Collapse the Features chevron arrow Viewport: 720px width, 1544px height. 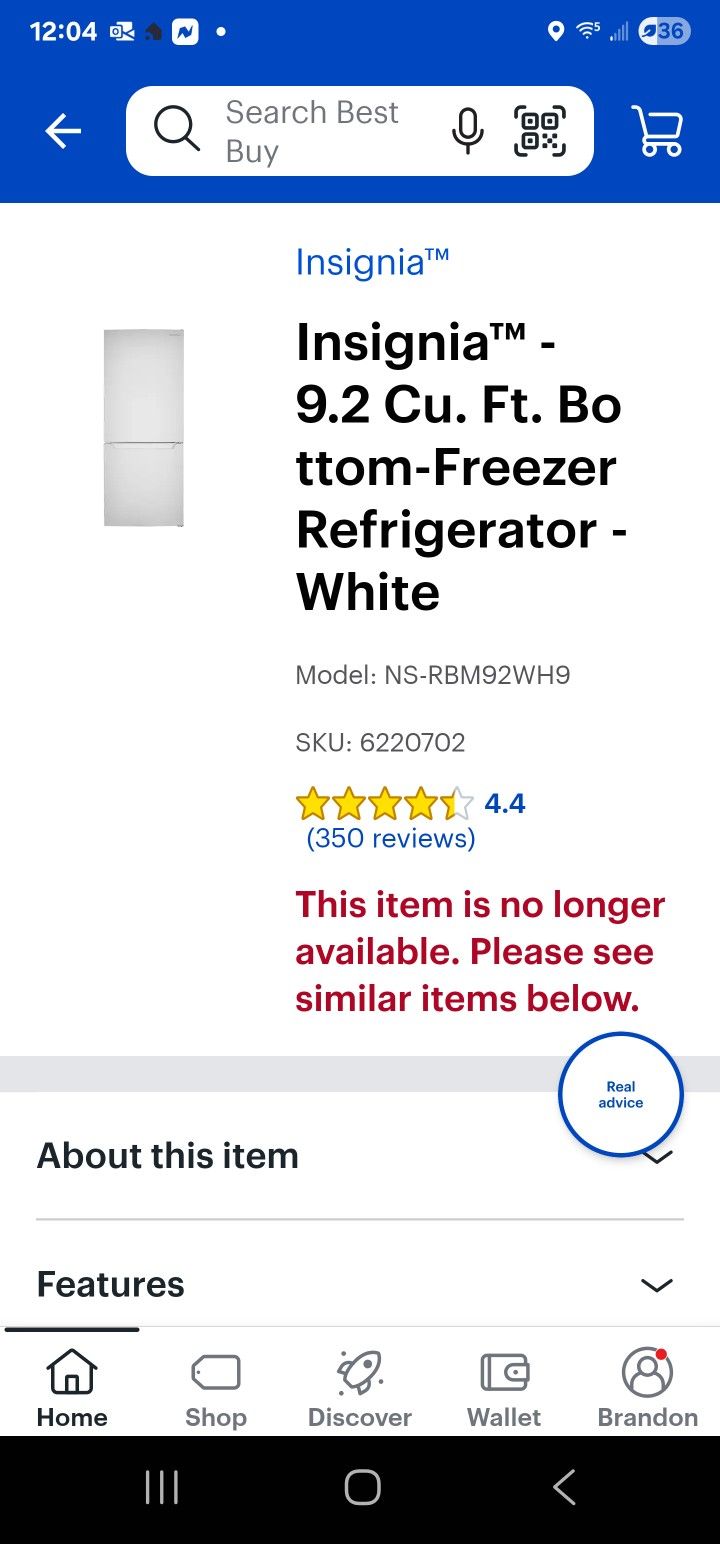click(655, 1285)
